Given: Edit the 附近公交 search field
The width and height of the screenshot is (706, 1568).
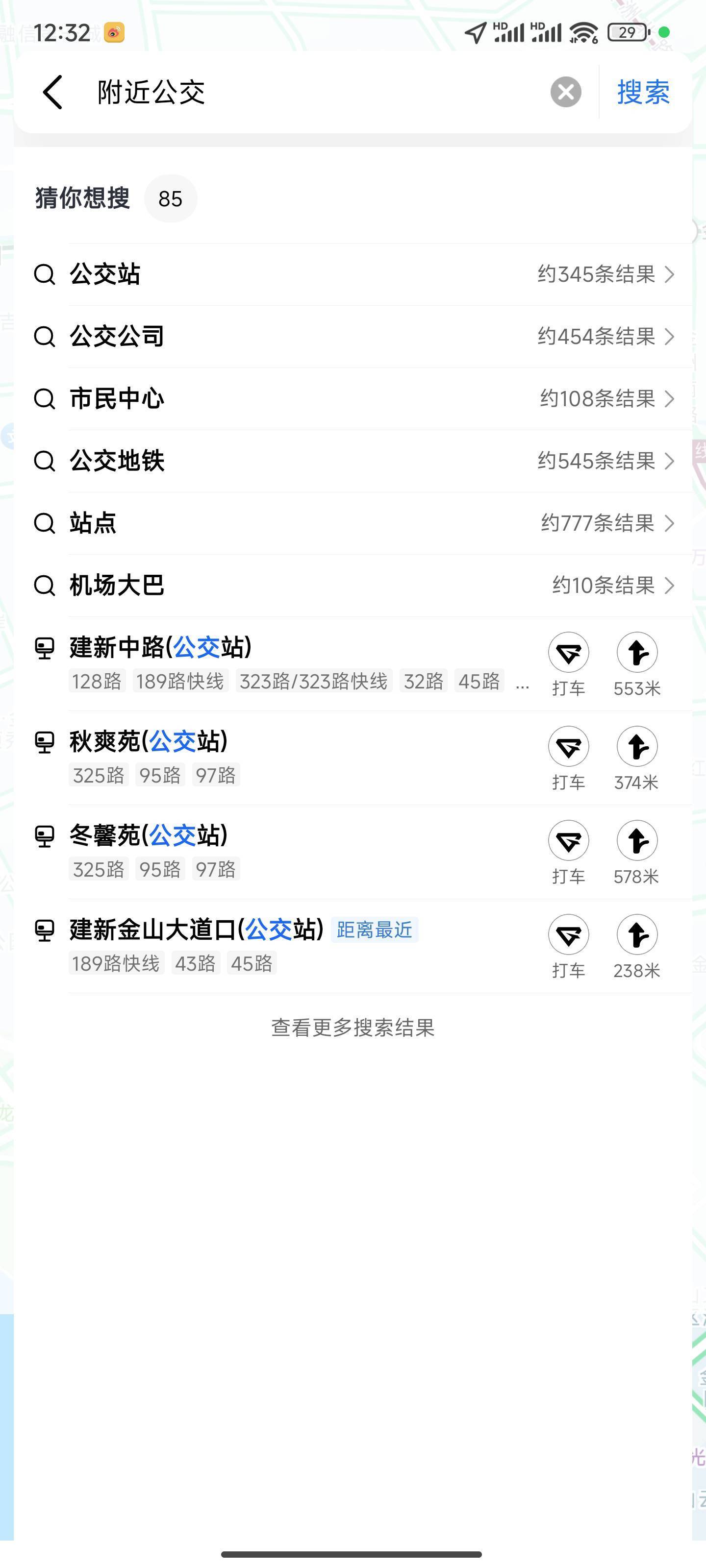Looking at the screenshot, I should (x=317, y=93).
